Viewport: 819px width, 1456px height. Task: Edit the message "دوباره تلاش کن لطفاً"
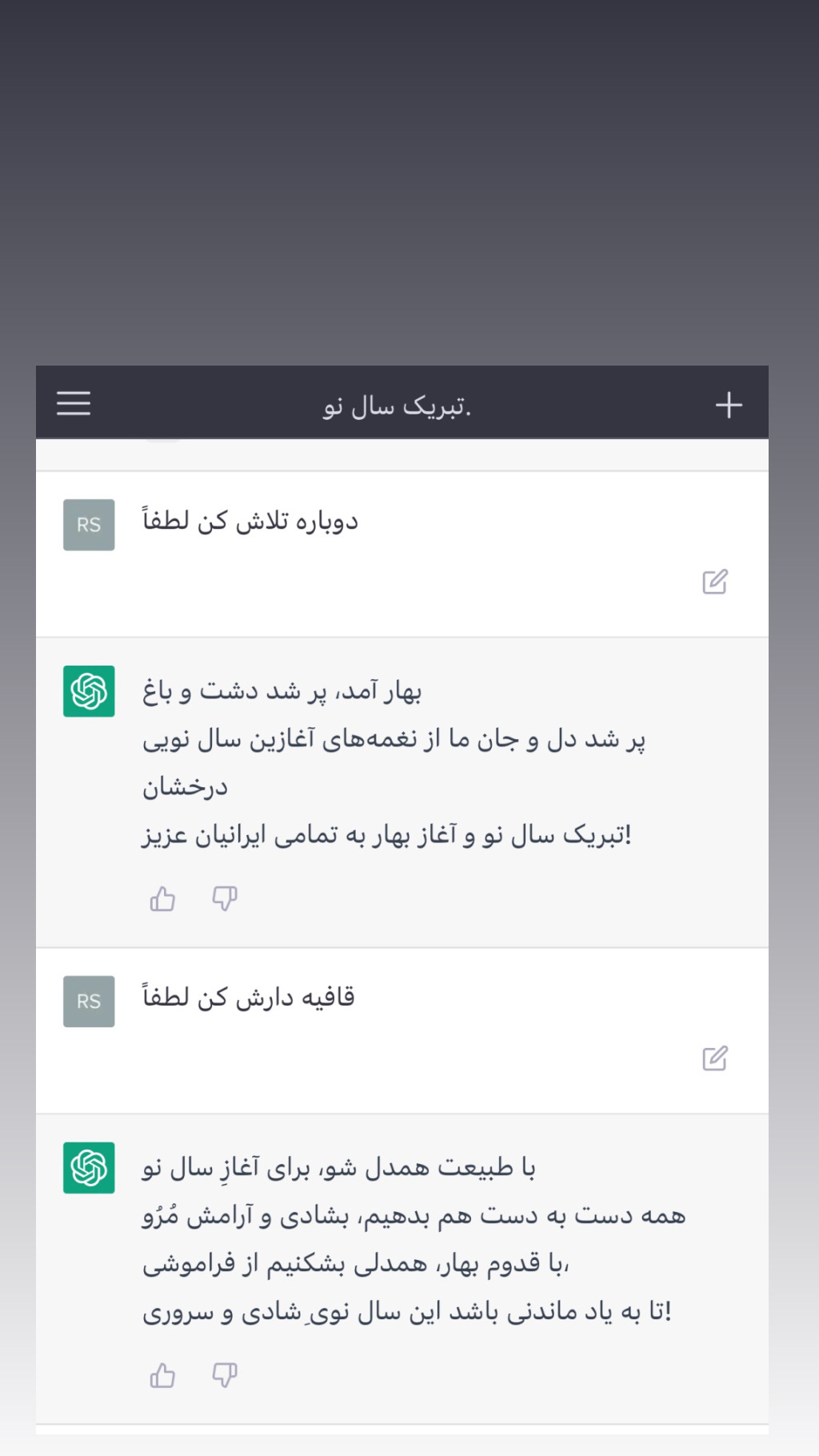(x=714, y=582)
